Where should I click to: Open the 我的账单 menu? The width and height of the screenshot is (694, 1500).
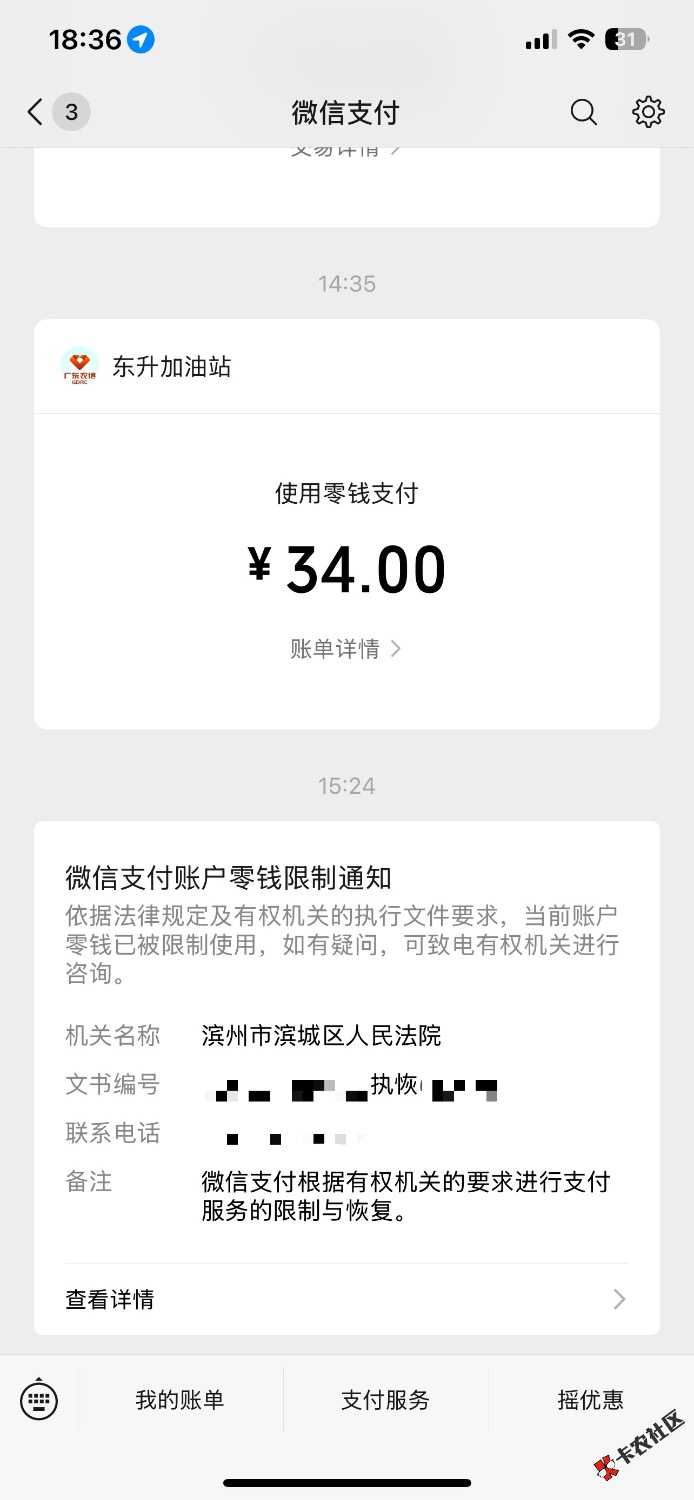pos(180,1400)
